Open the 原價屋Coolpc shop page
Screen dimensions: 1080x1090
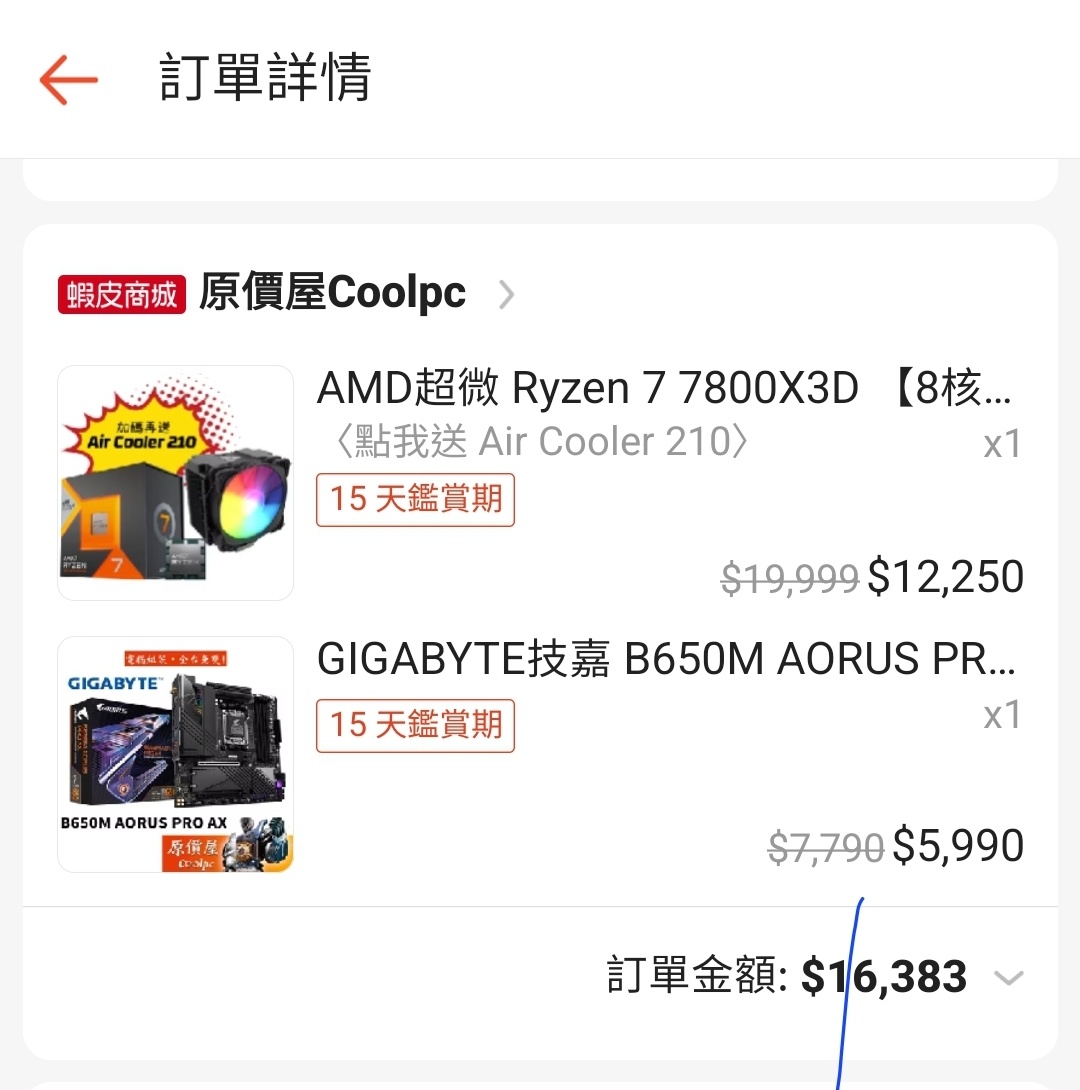coord(332,293)
